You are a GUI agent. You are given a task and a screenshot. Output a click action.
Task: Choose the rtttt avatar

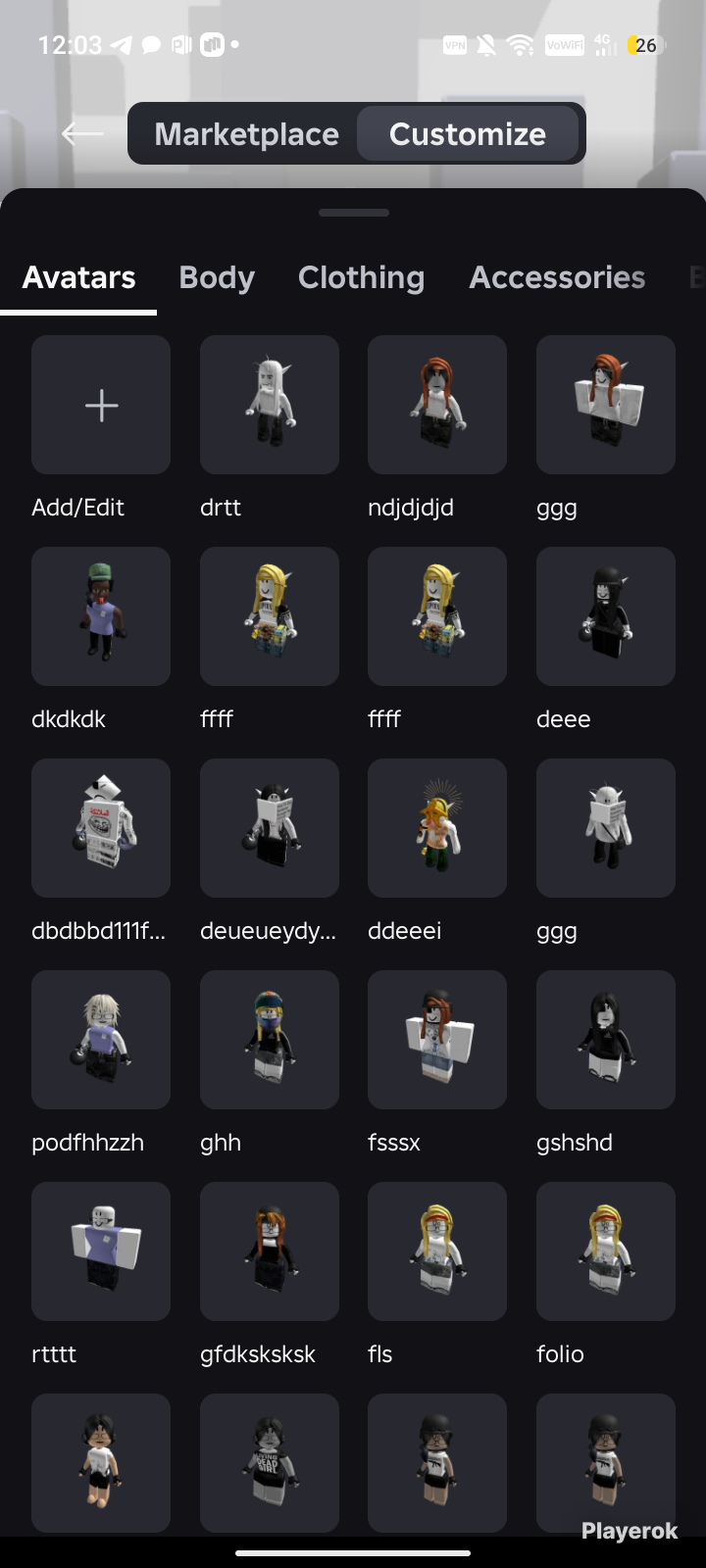pos(101,1251)
